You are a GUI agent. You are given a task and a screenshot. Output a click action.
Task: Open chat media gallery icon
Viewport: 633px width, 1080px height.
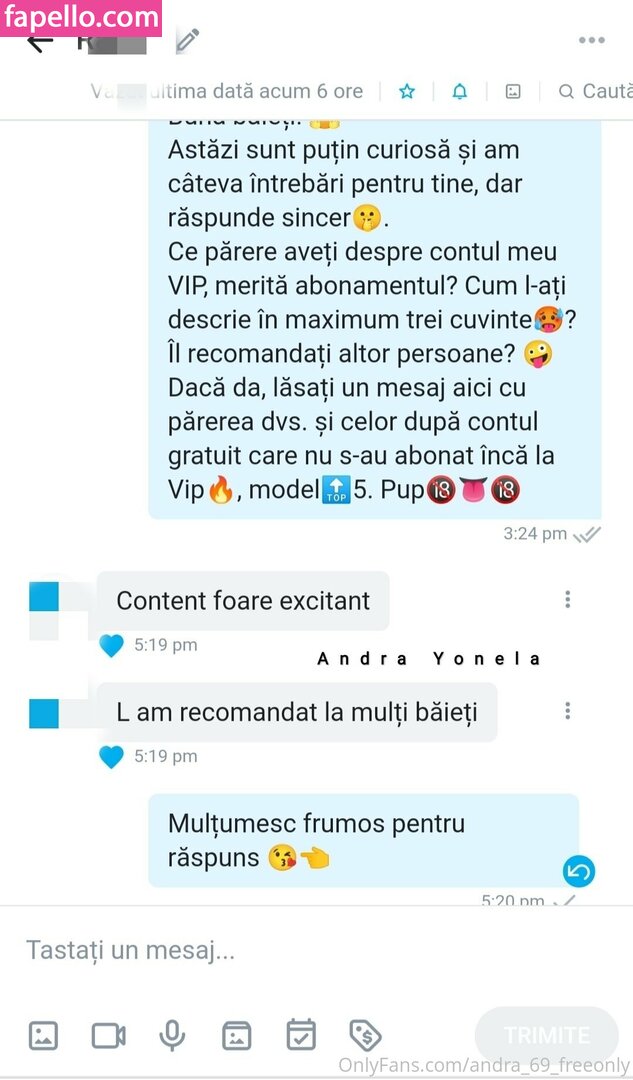pyautogui.click(x=513, y=92)
